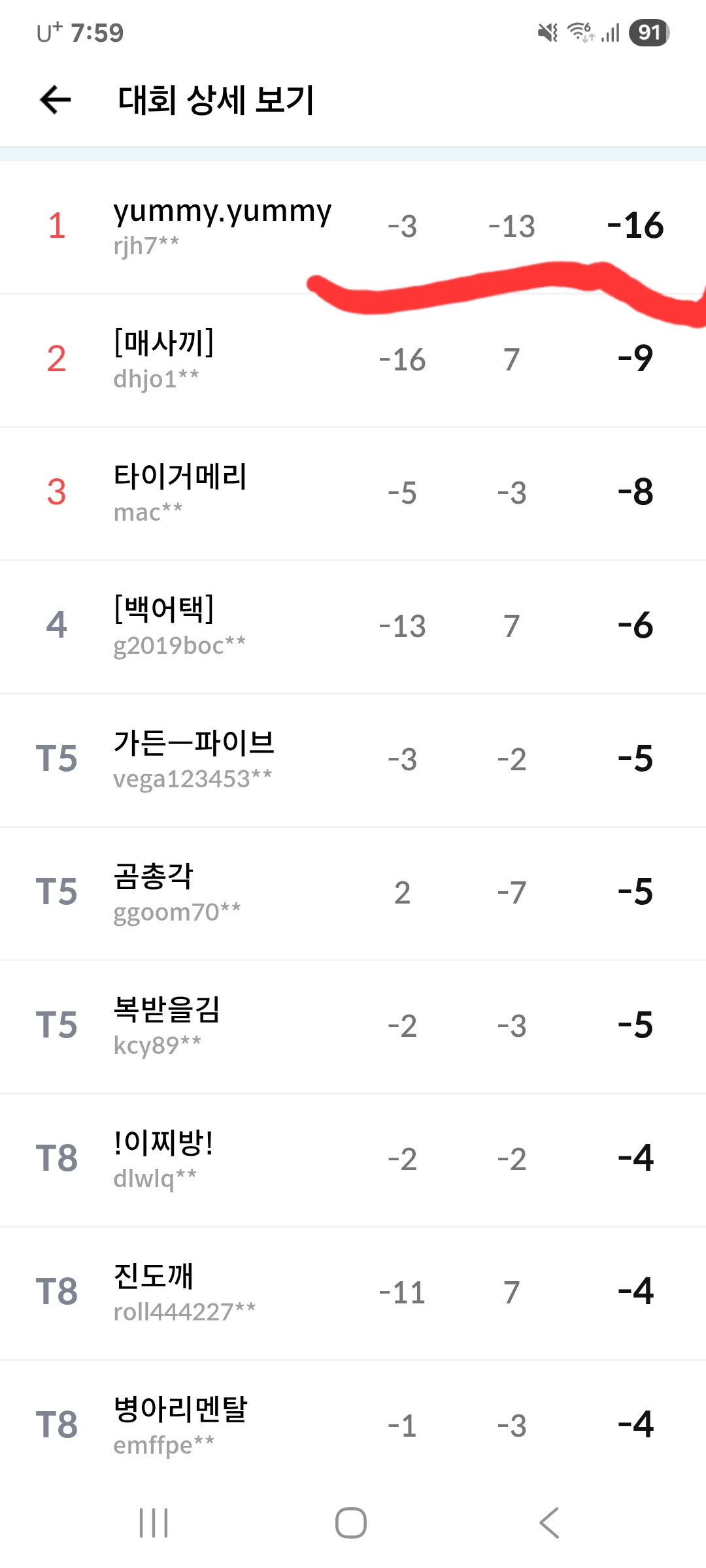The image size is (706, 1568).
Task: View 진도깨 score details
Action: (x=154, y=1292)
